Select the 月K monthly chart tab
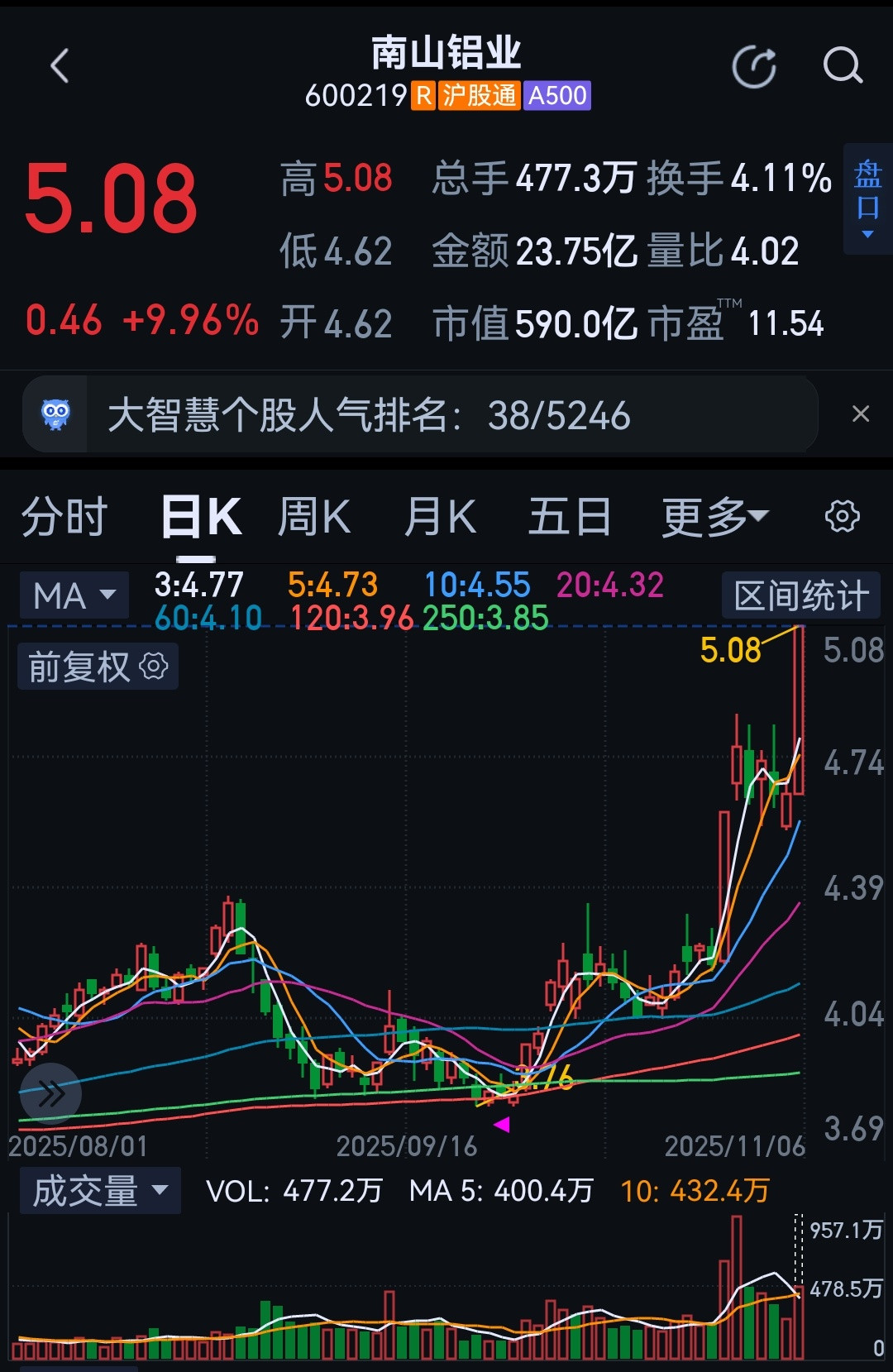The height and width of the screenshot is (1372, 893). tap(441, 515)
